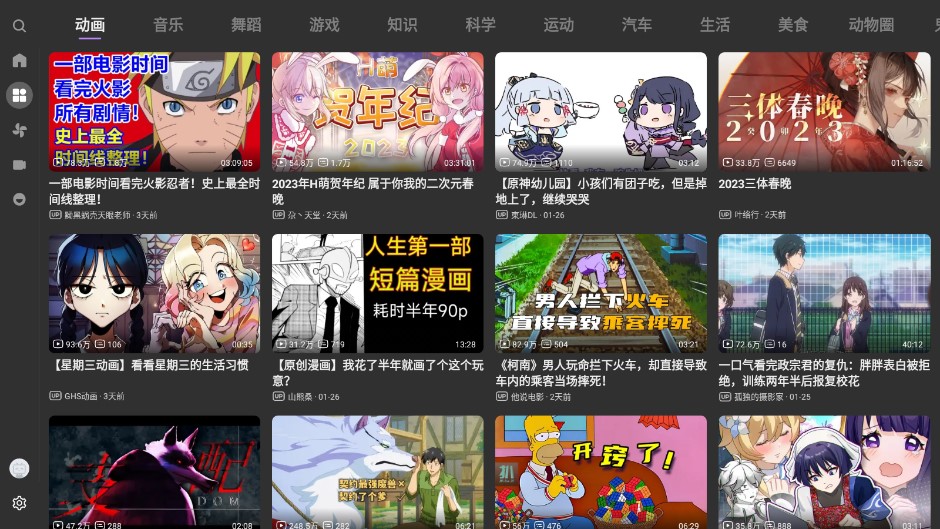Select the 动物圈 tab
Screen dimensions: 940x529
coord(870,25)
